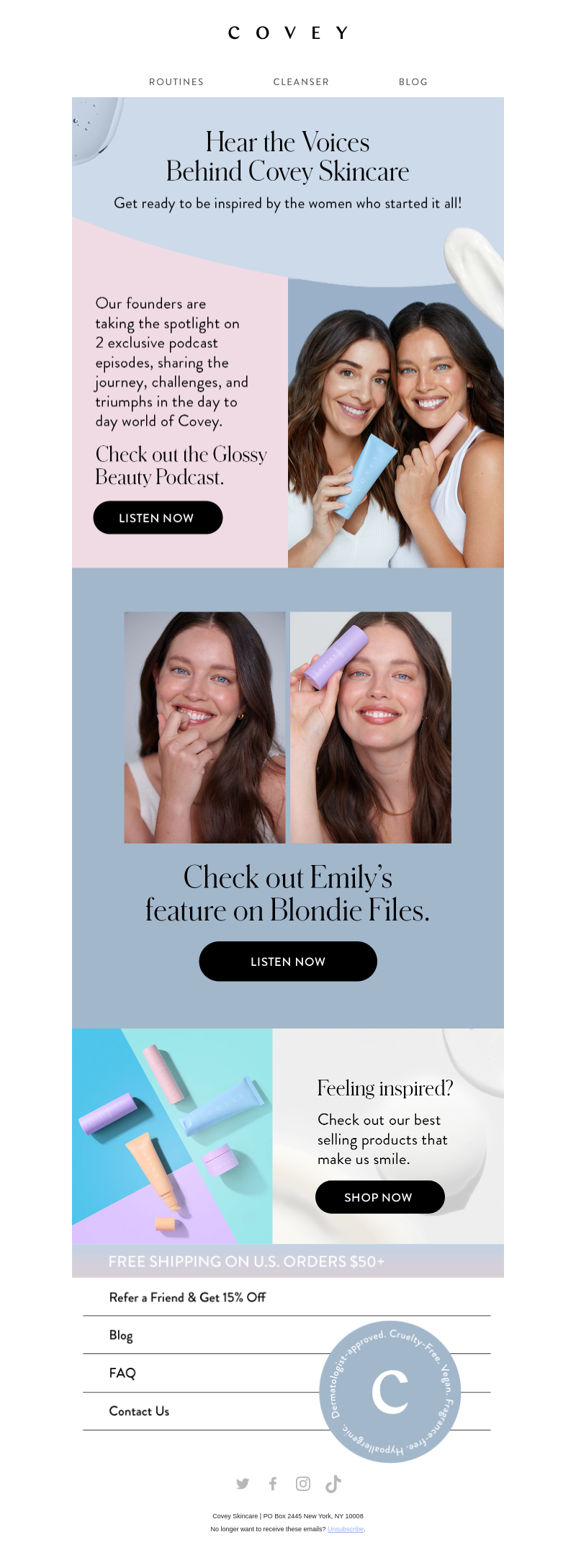Viewport: 576px width, 1568px height.
Task: Open Covey's Instagram profile
Action: [x=303, y=1484]
